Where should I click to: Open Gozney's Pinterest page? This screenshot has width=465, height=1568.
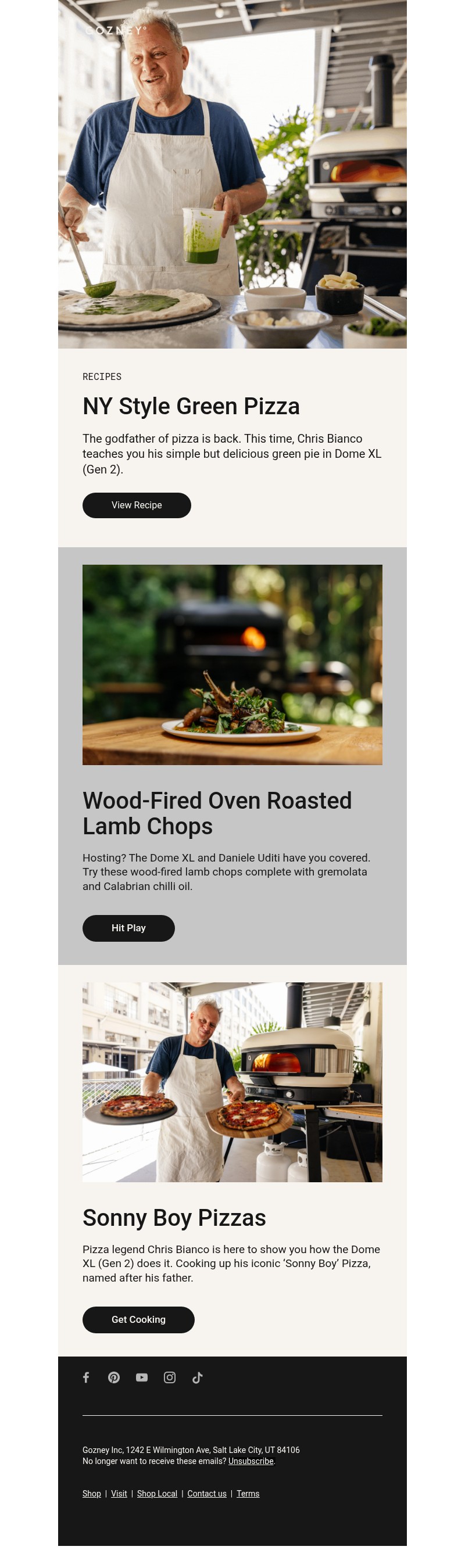pos(114,1377)
